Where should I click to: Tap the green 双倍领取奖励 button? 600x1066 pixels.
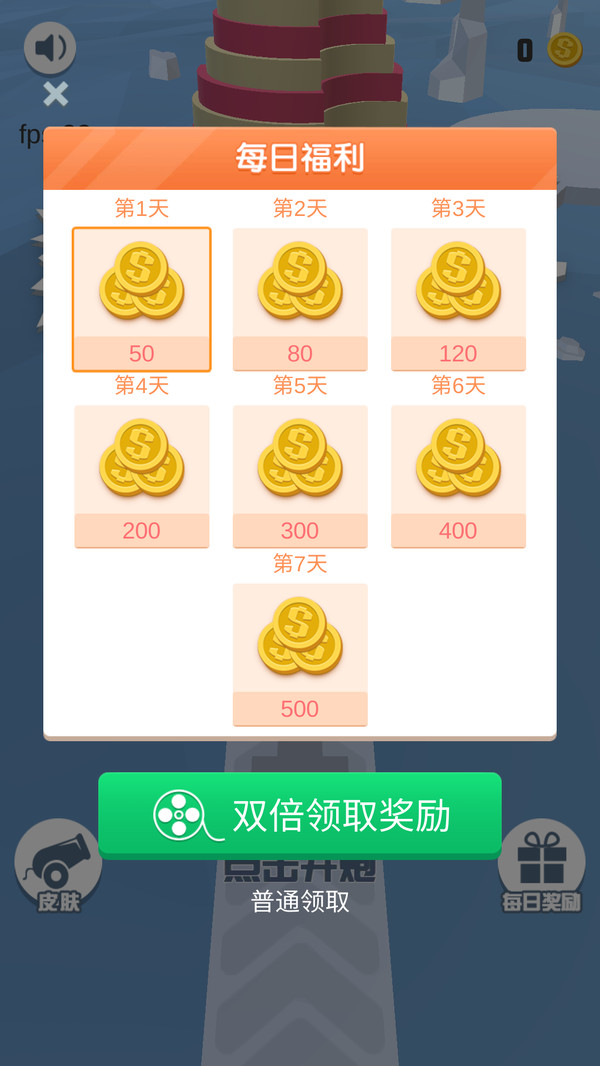[x=300, y=814]
